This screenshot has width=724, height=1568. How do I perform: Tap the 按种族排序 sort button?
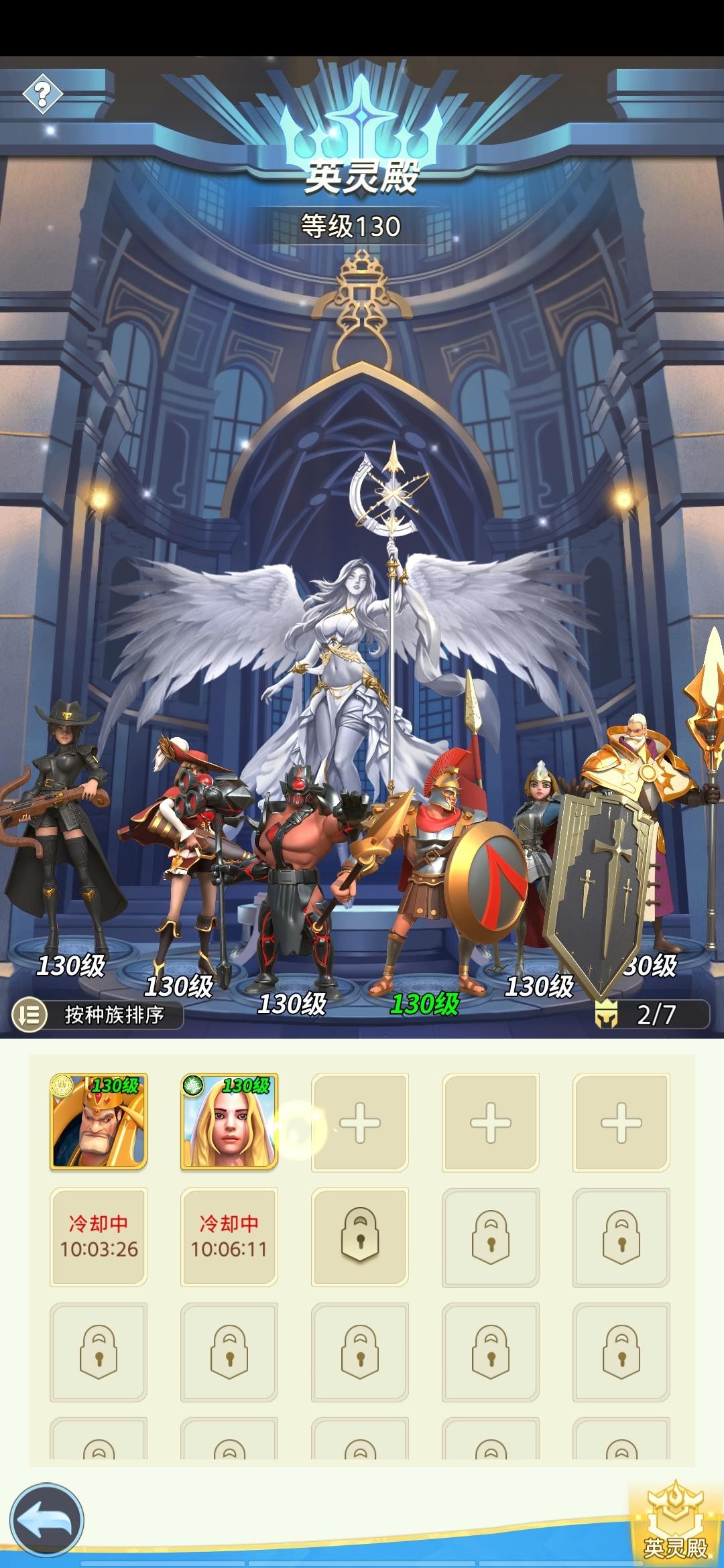[98, 1015]
